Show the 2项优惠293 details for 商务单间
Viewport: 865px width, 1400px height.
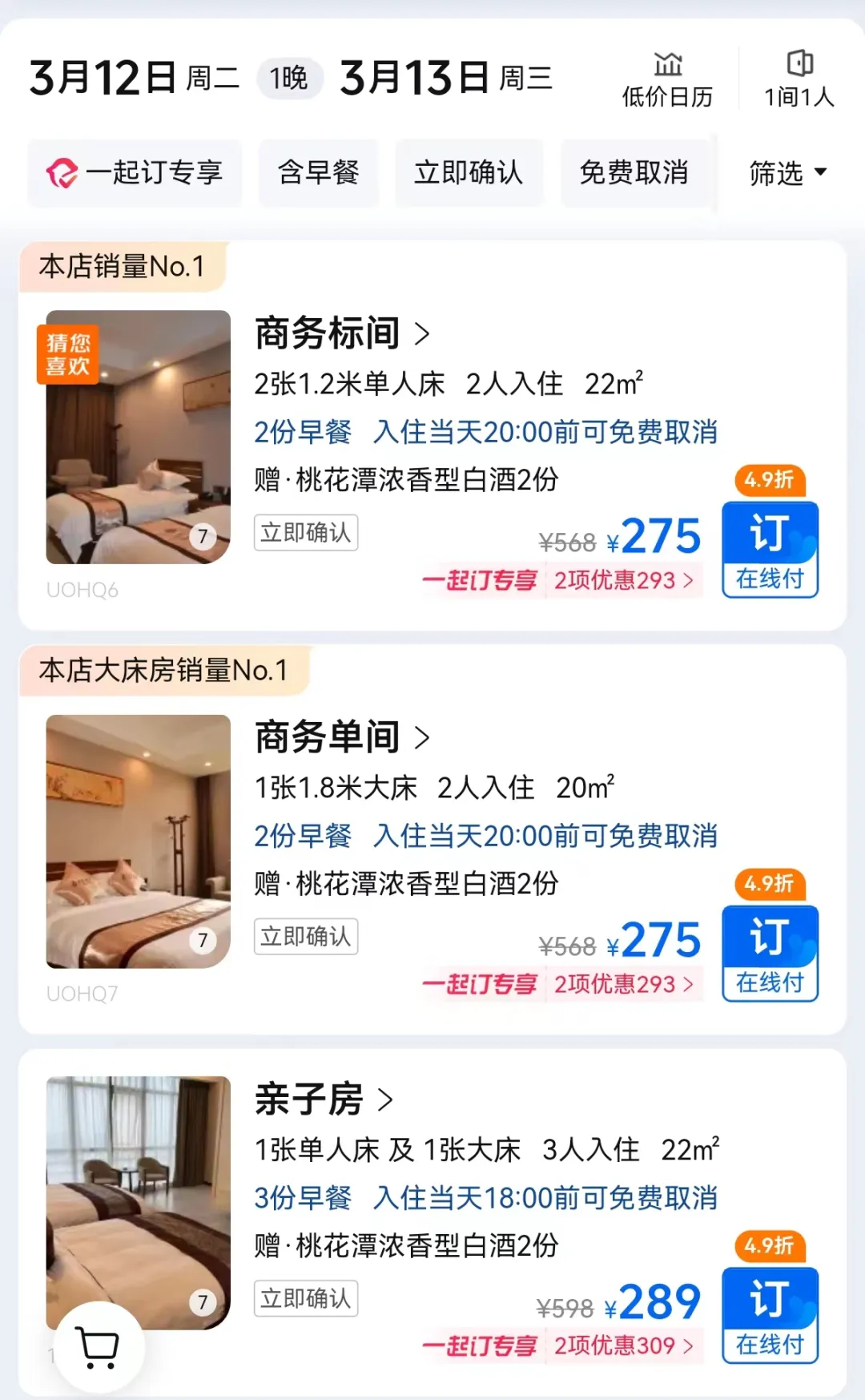coord(623,984)
